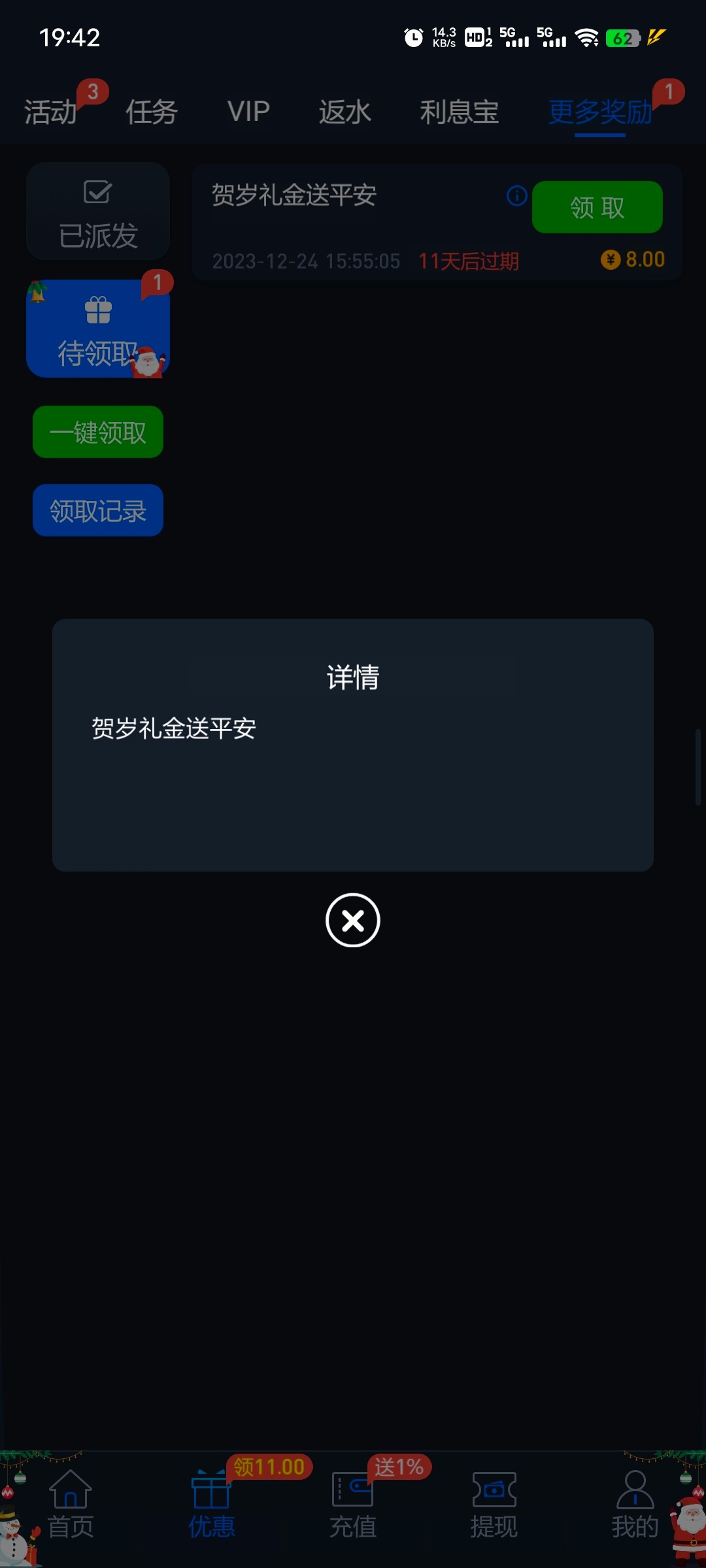This screenshot has width=706, height=1568.
Task: Select the 返水 tab
Action: tap(345, 112)
